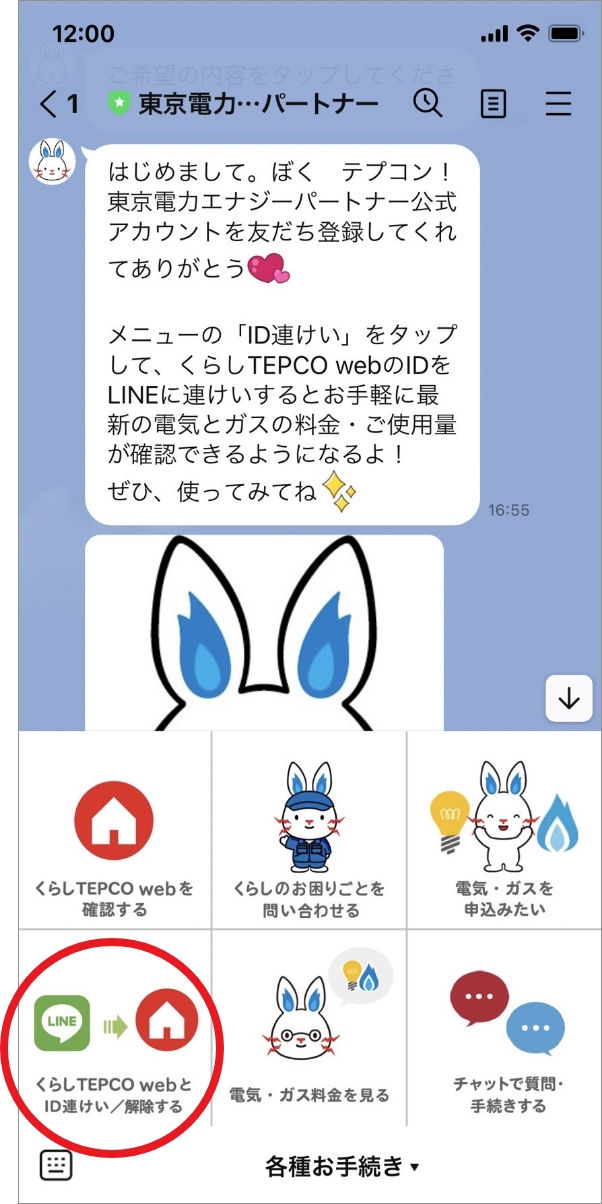Jump to latest message with down arrow
Image resolution: width=602 pixels, height=1204 pixels.
tap(569, 698)
